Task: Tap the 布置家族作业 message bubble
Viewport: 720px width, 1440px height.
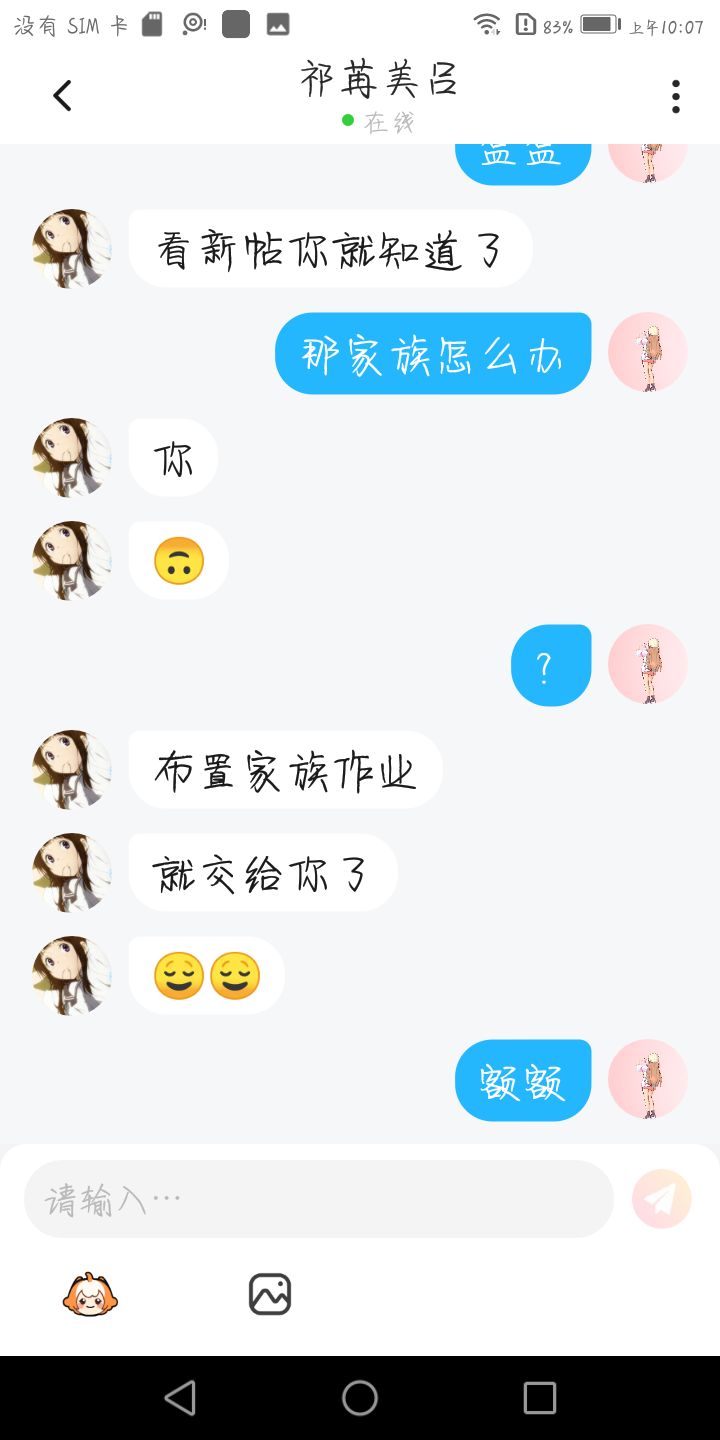Action: point(285,770)
